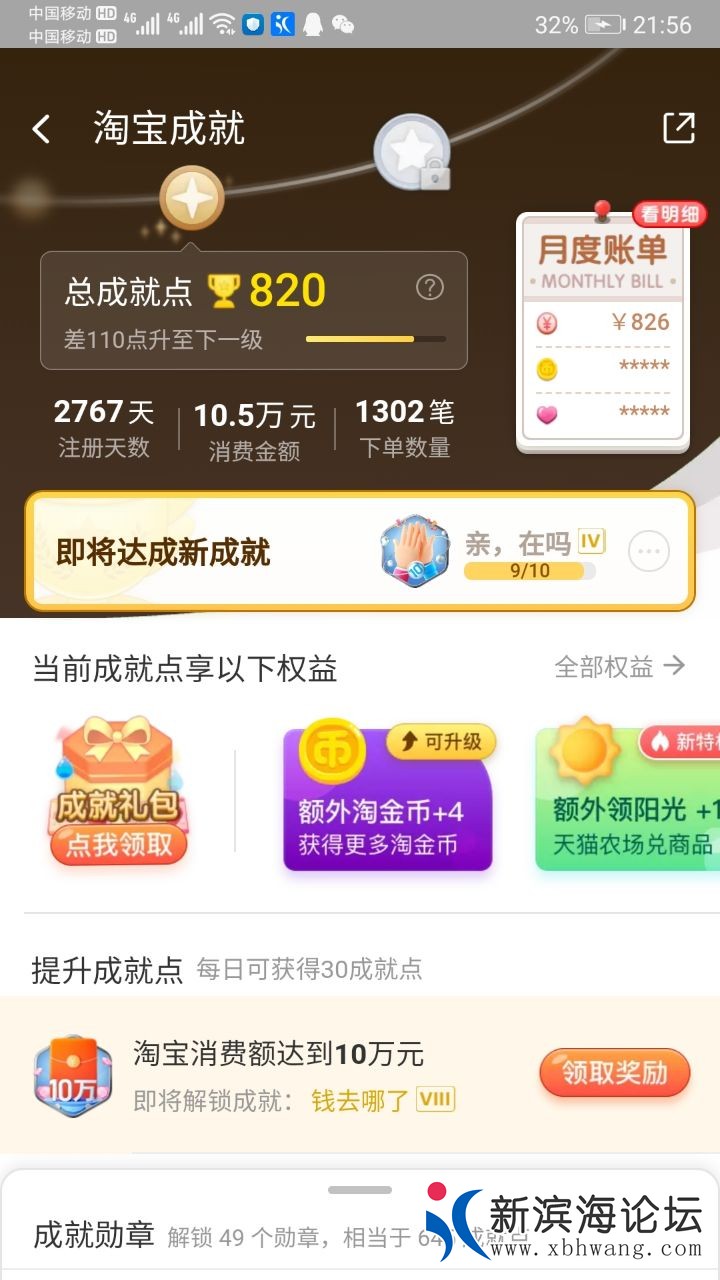Open the 月度账单 card

602,330
